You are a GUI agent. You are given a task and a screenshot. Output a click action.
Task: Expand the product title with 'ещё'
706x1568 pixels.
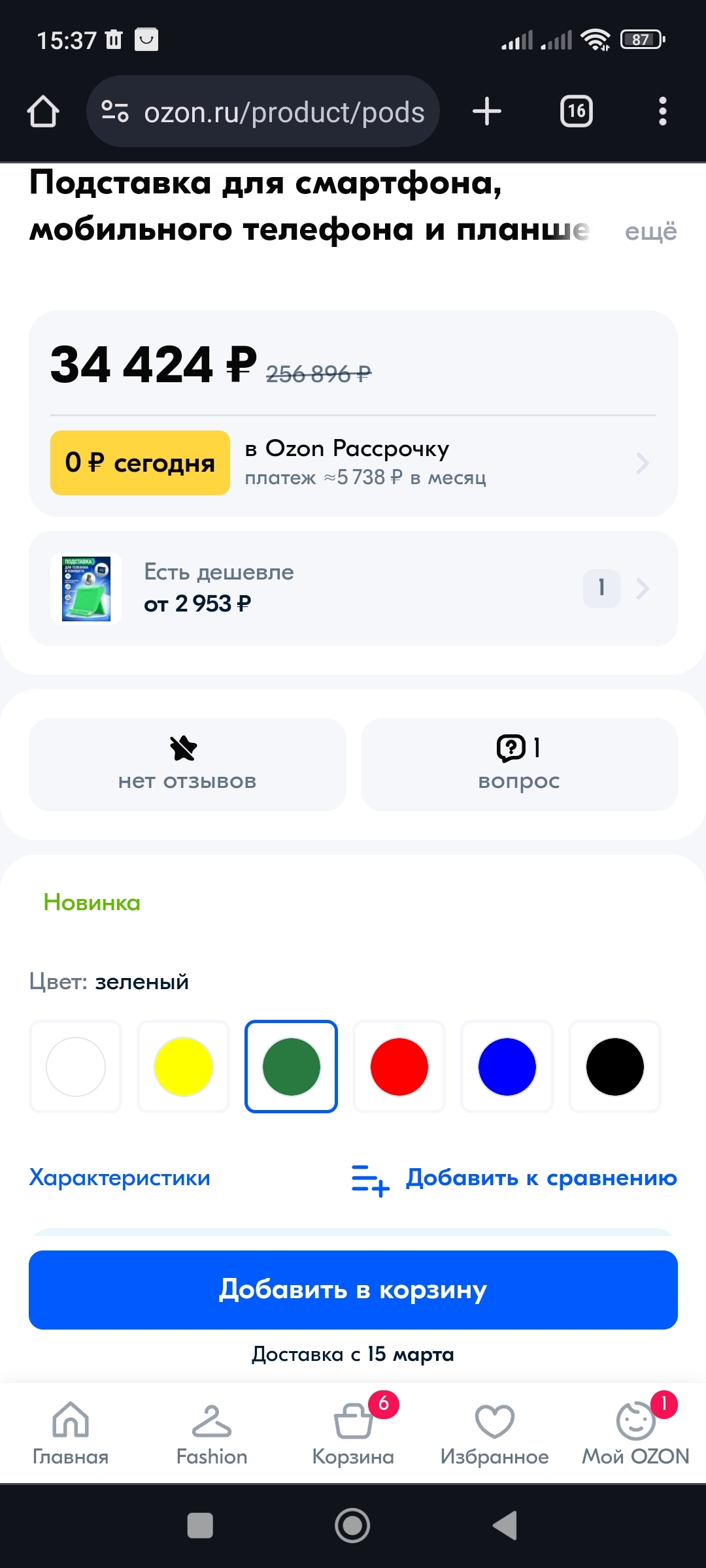(x=650, y=231)
